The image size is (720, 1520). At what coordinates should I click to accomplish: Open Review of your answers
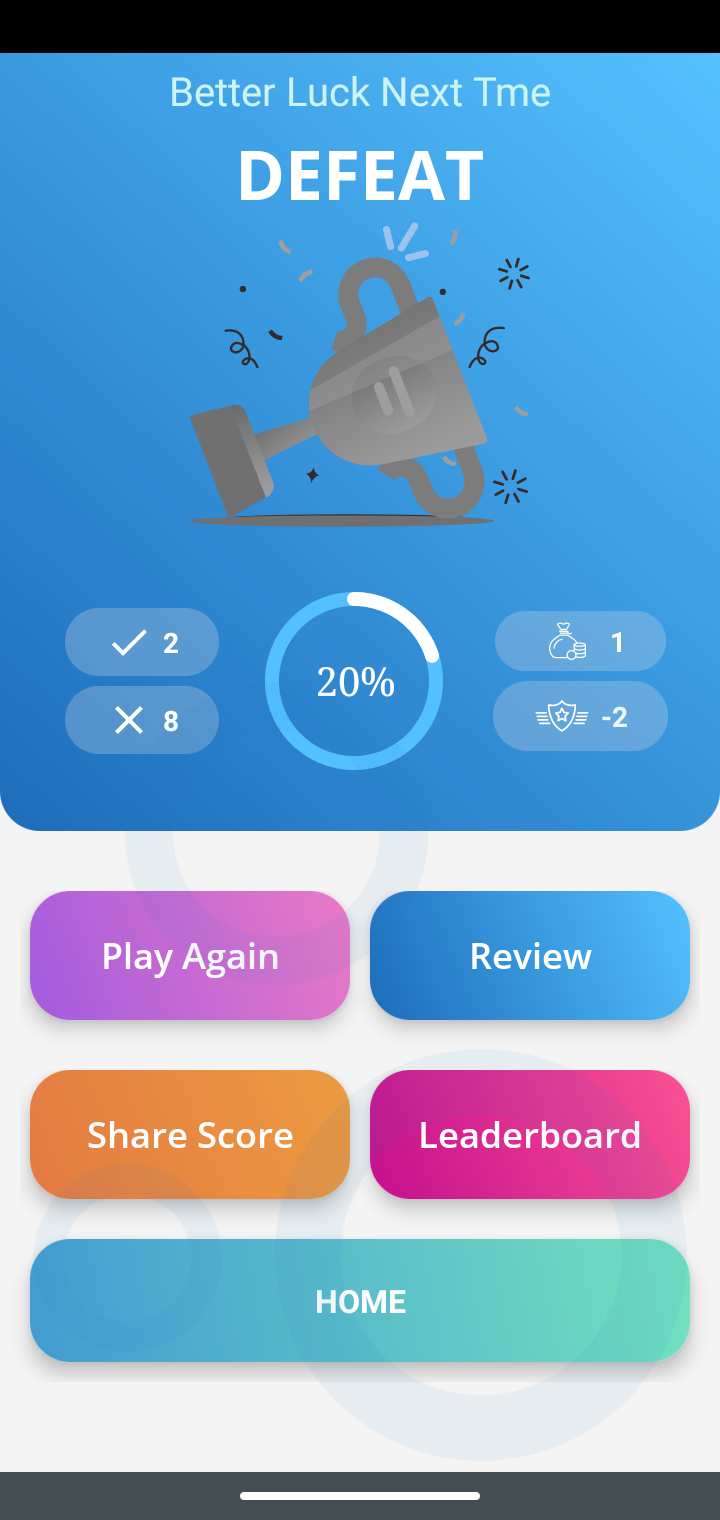530,955
